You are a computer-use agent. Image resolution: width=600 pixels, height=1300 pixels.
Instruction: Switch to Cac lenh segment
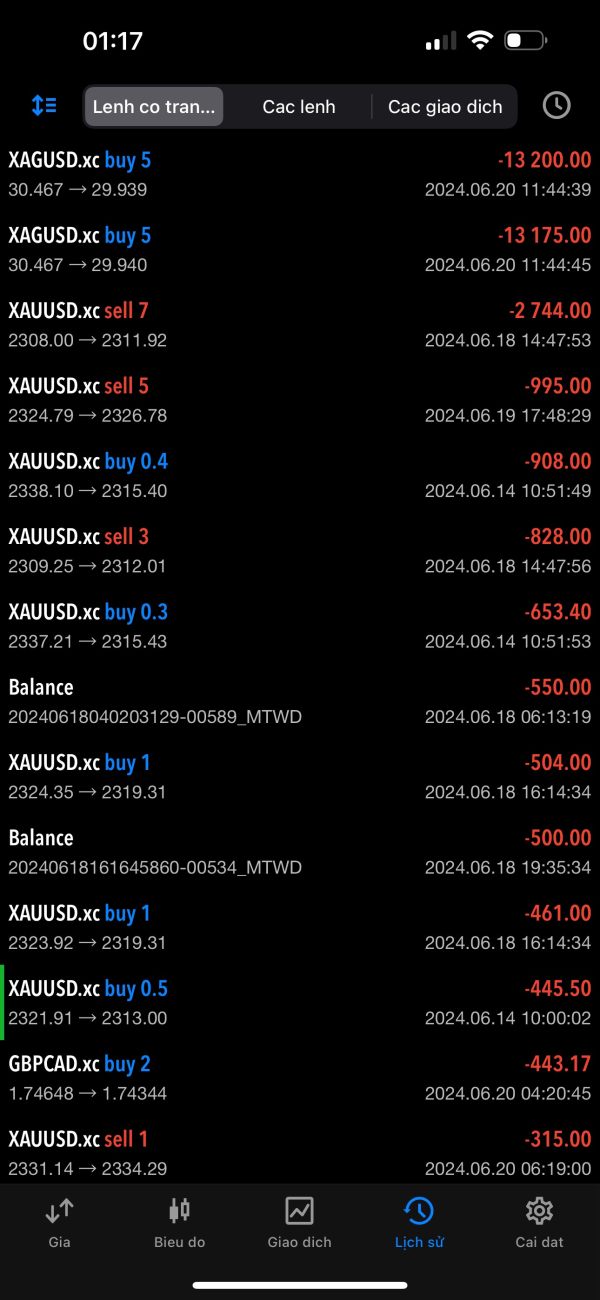[x=298, y=106]
